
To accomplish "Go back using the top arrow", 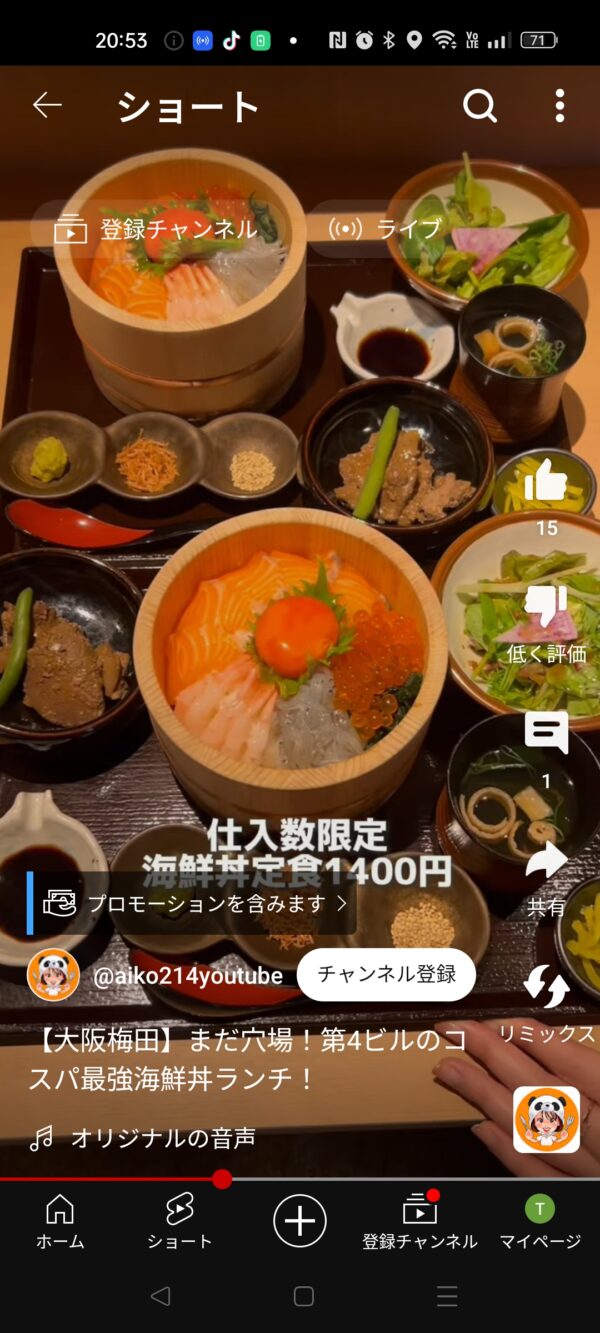I will point(47,105).
